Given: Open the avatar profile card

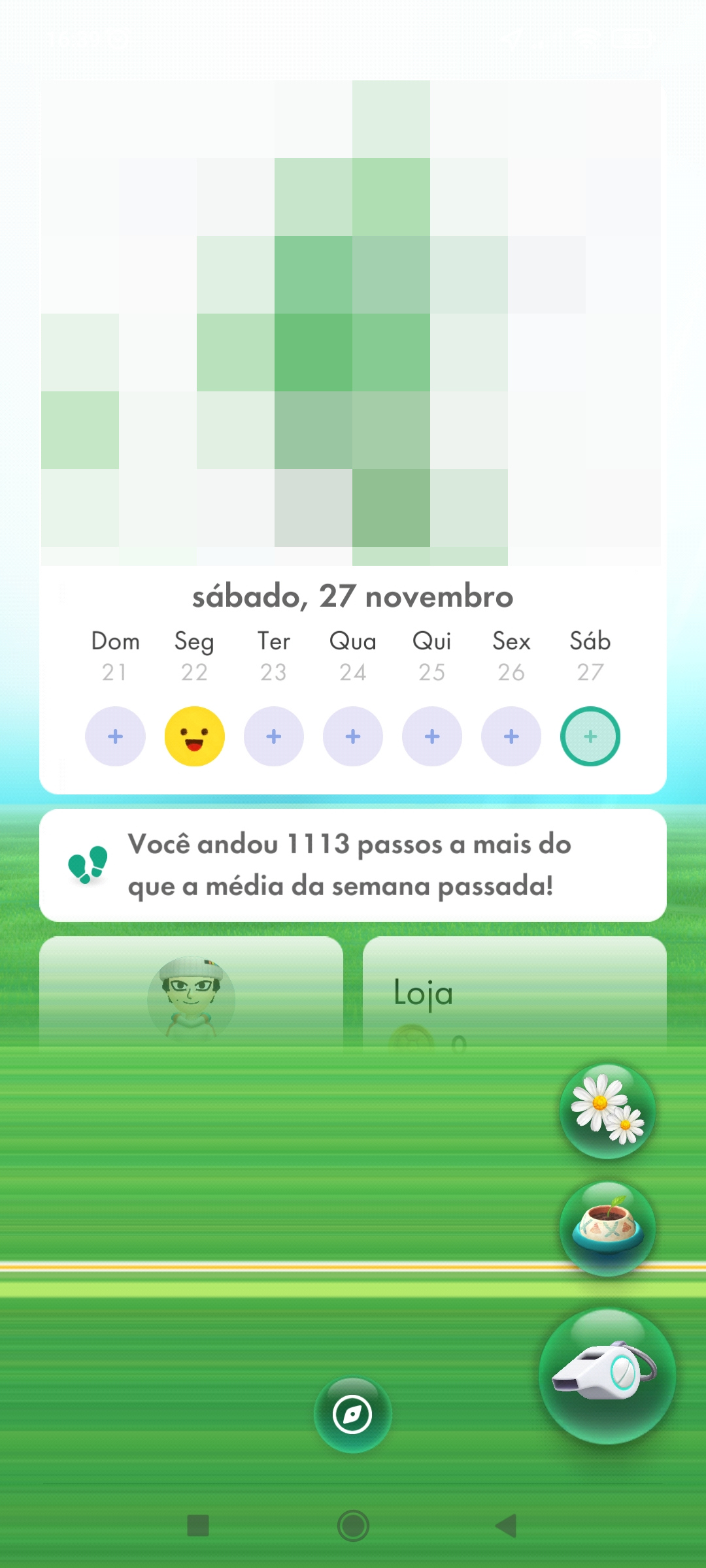Looking at the screenshot, I should pos(191,993).
